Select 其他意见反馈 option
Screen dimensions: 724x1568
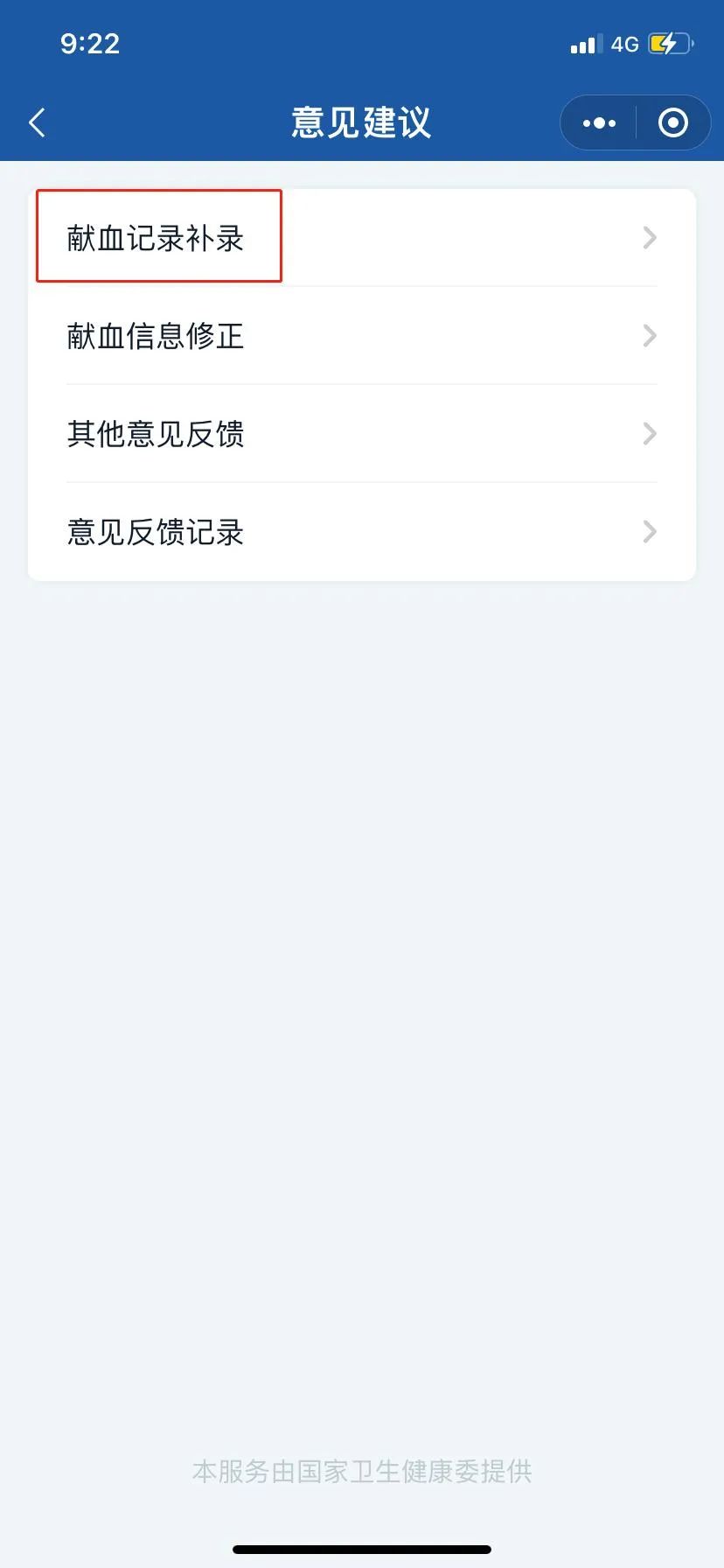[x=361, y=434]
